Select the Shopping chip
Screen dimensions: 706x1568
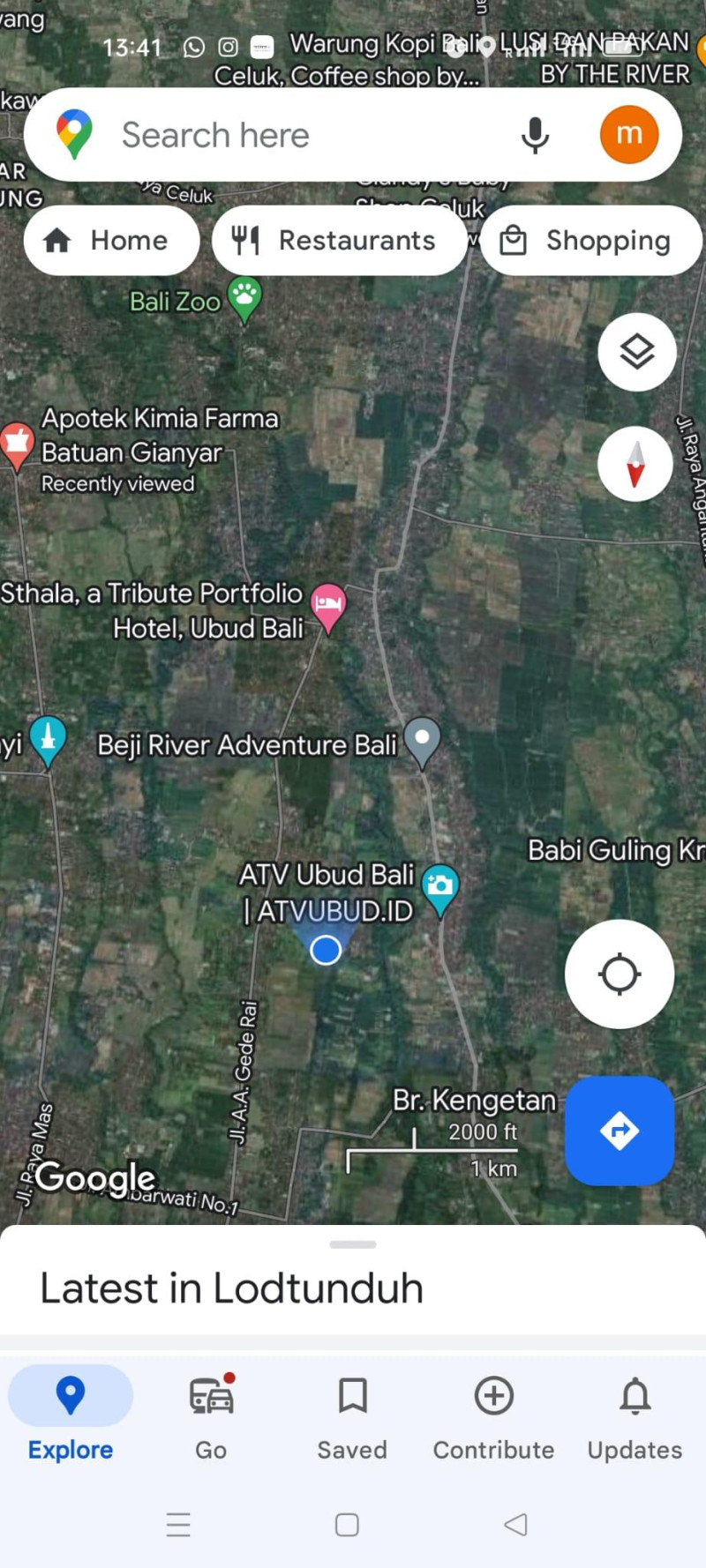click(x=590, y=240)
